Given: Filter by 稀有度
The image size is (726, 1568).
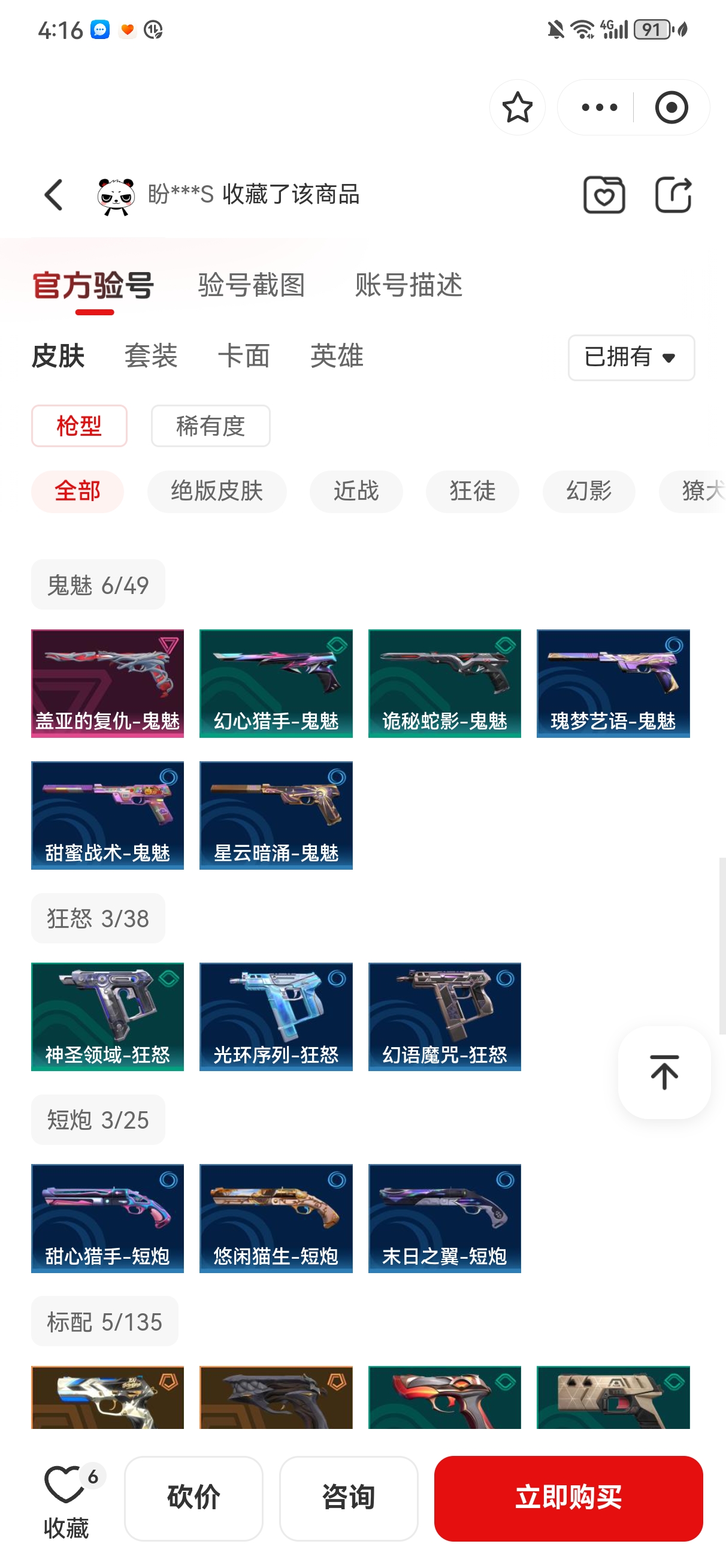Looking at the screenshot, I should click(210, 426).
